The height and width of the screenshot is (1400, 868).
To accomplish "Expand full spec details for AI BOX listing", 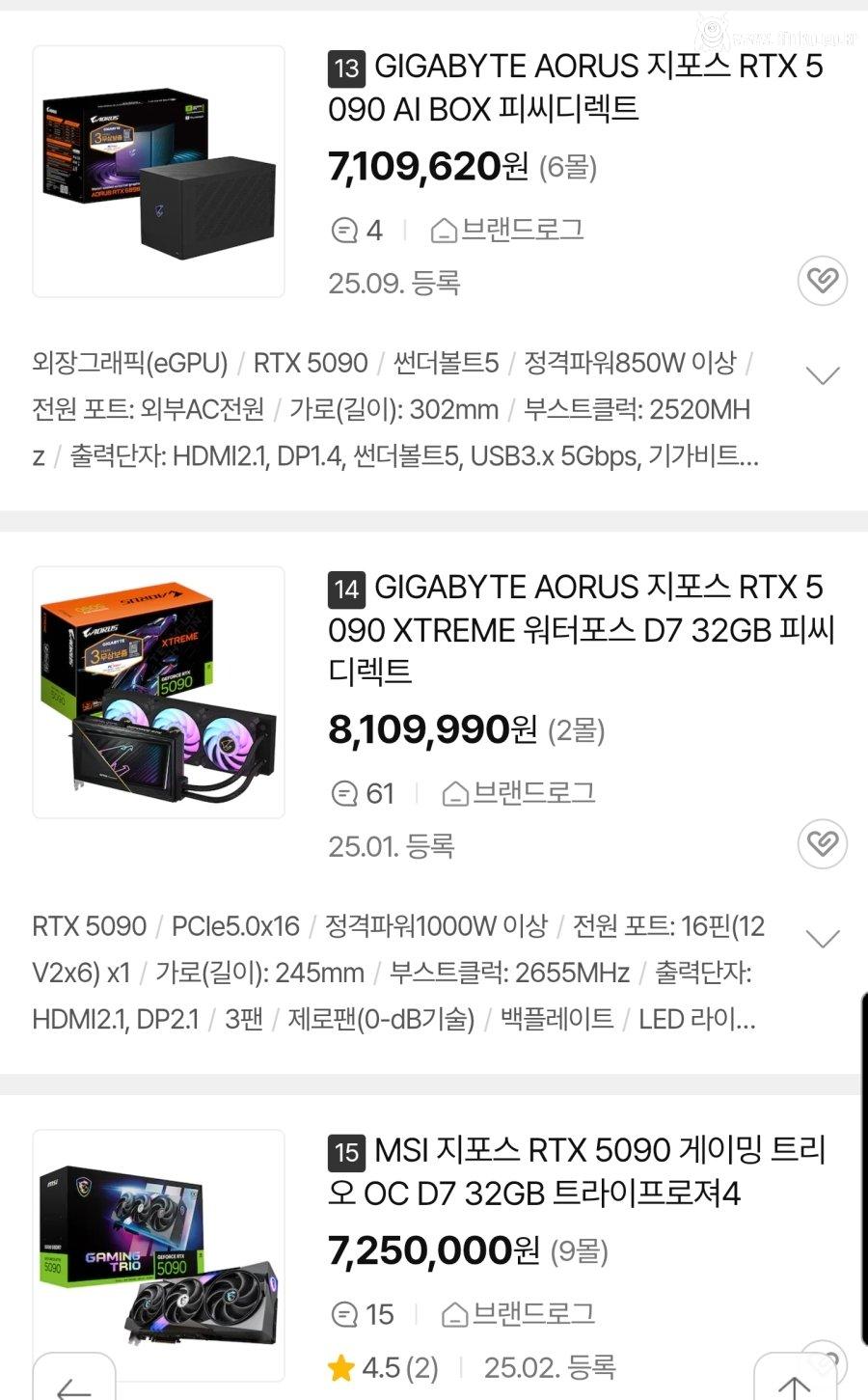I will (x=821, y=375).
